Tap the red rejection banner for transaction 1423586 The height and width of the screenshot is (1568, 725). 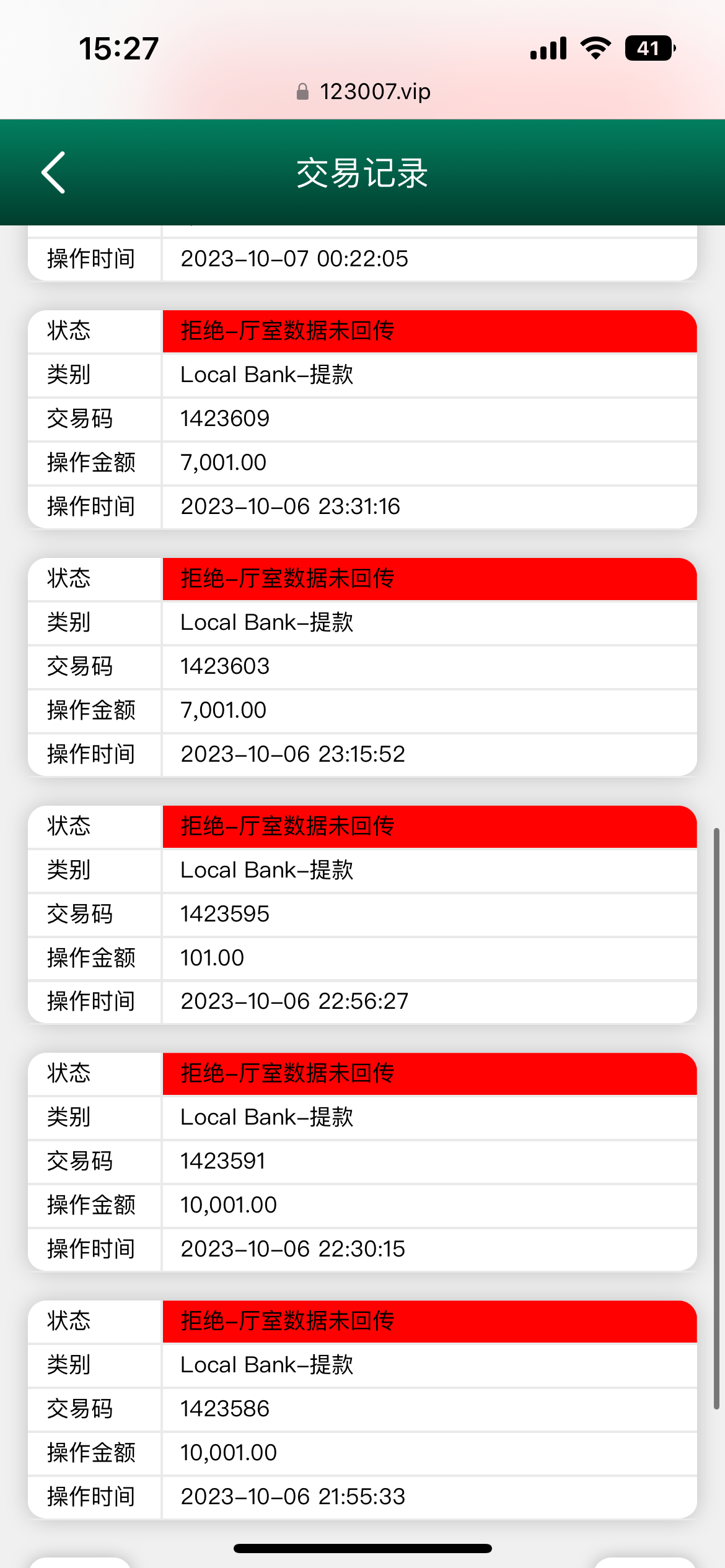pyautogui.click(x=430, y=1322)
